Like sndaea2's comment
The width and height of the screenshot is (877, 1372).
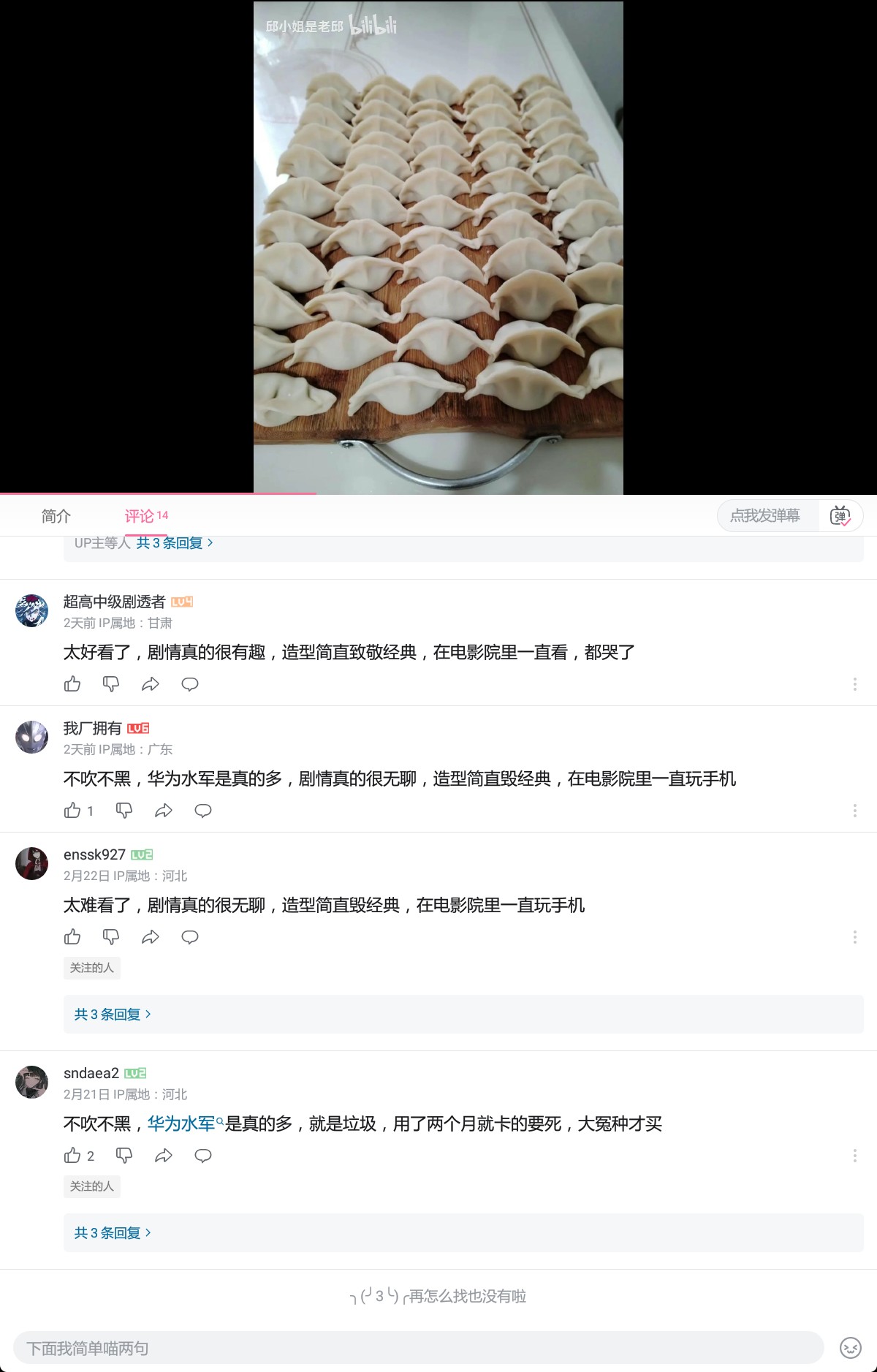pyautogui.click(x=72, y=1156)
